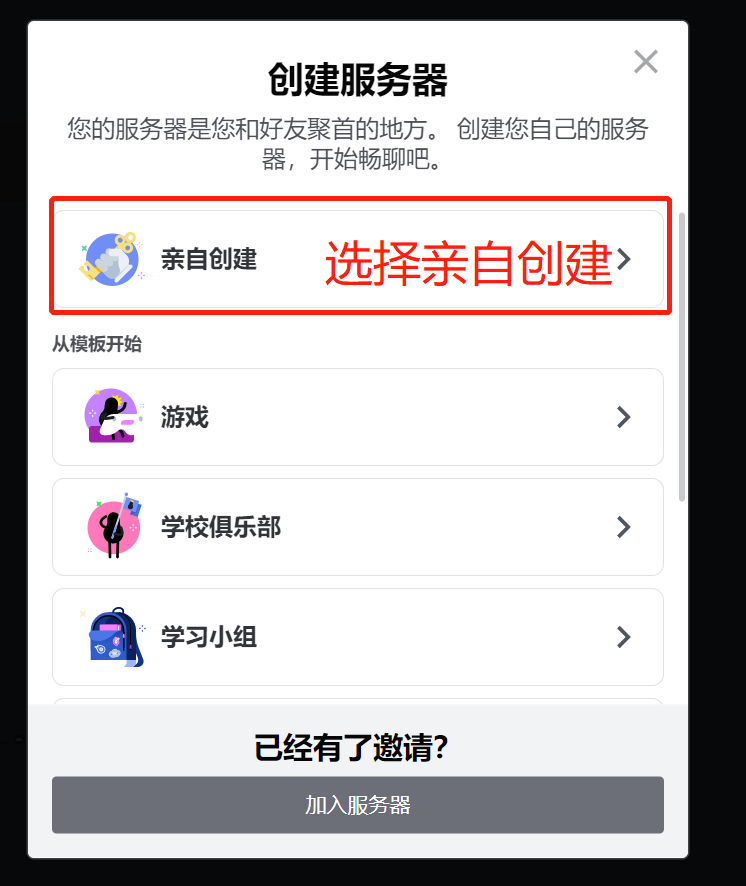Close the 创建服务器 dialog
The width and height of the screenshot is (746, 886).
click(x=646, y=62)
